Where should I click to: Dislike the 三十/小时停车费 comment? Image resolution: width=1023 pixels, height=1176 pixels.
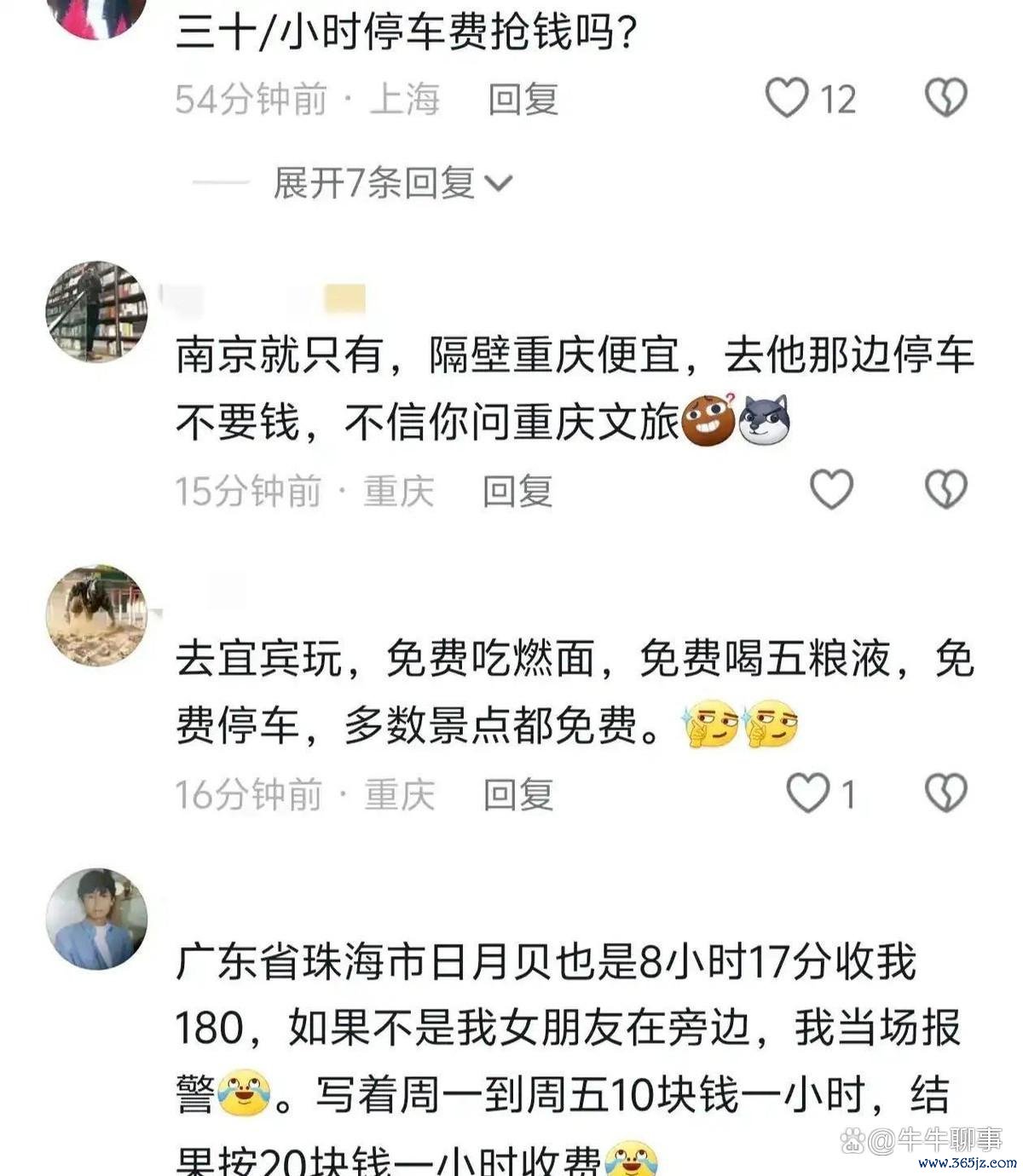945,98
